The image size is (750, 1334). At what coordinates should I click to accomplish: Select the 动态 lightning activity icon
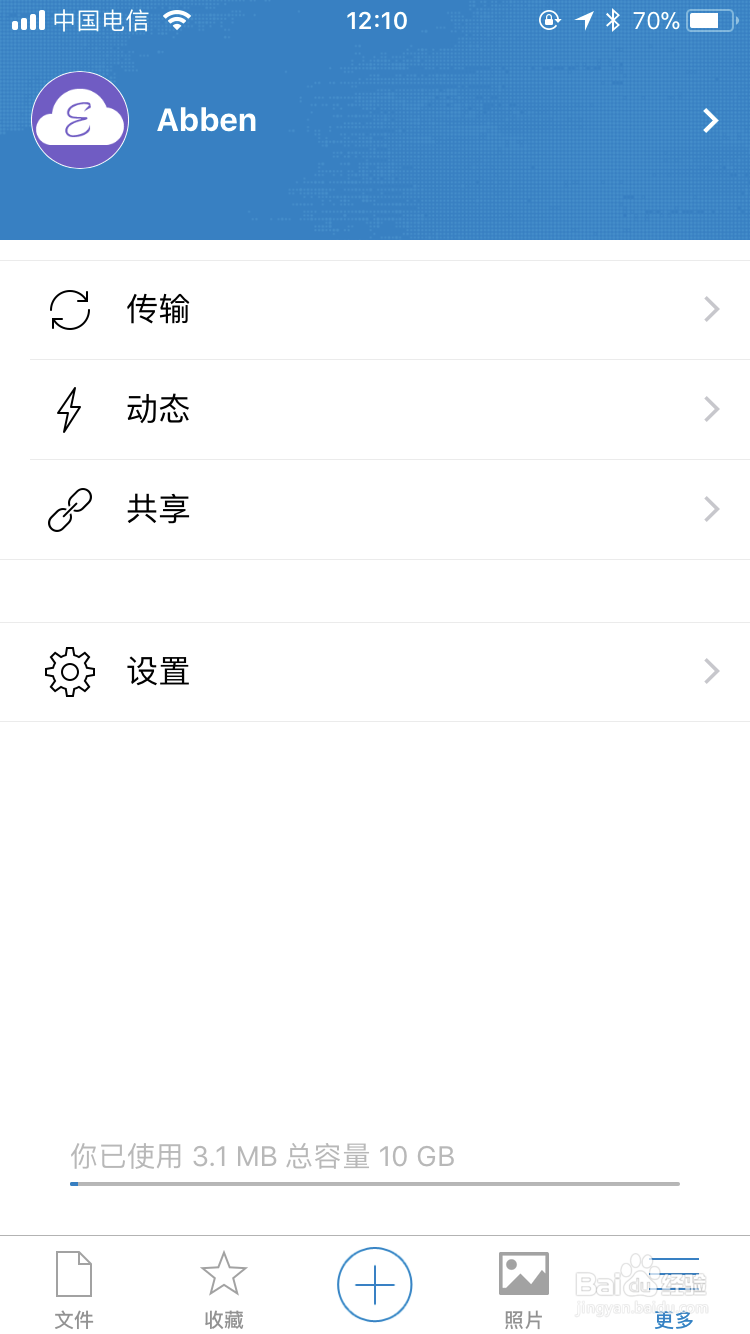(68, 409)
